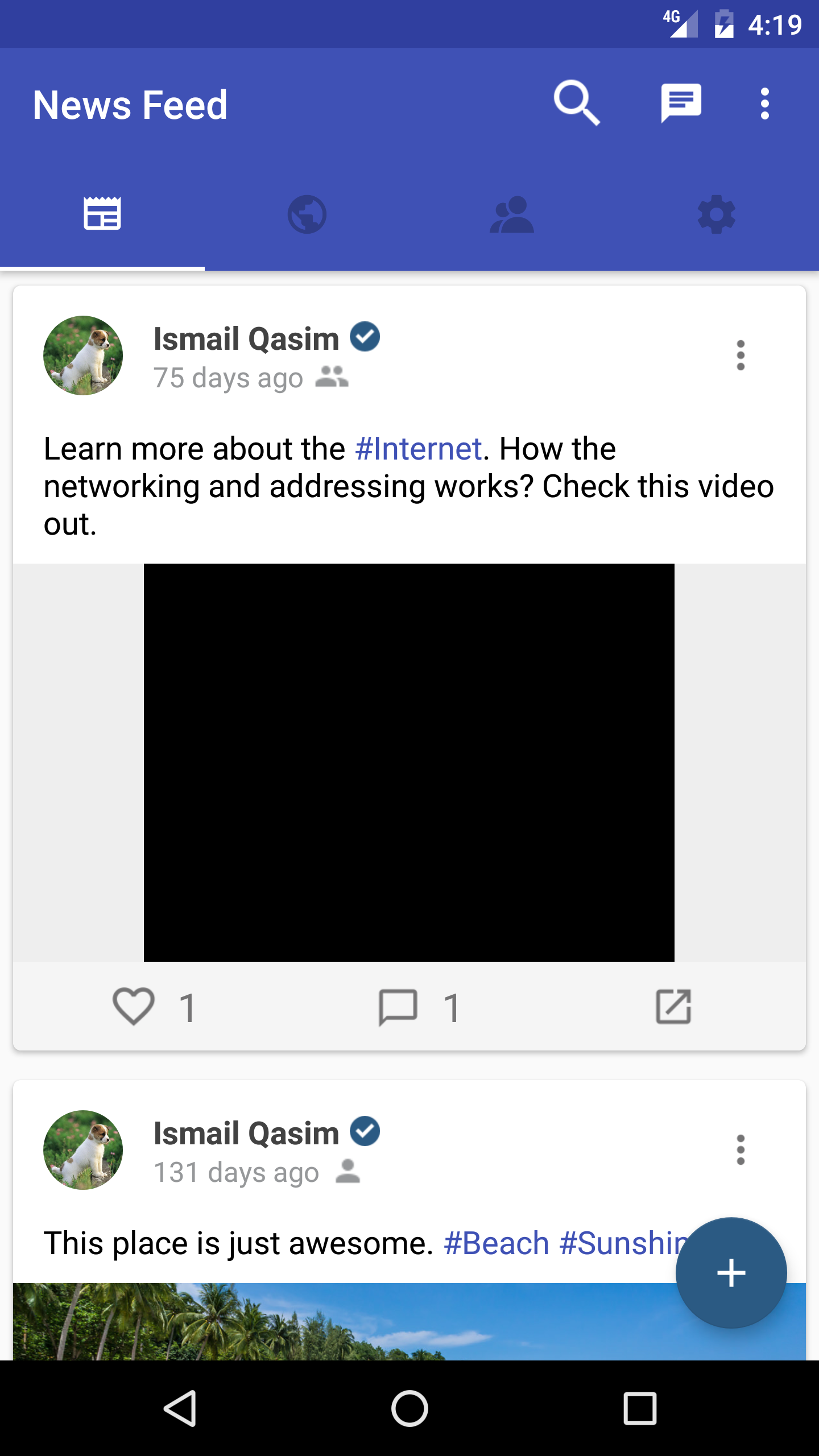Go to the device home screen
This screenshot has width=819, height=1456.
(x=409, y=1408)
